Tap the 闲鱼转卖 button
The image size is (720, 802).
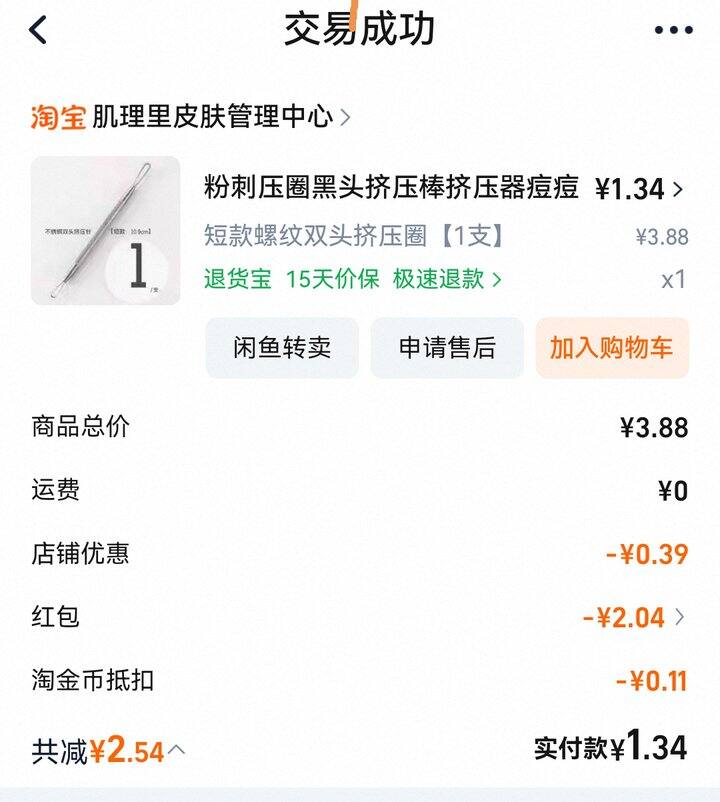[282, 348]
